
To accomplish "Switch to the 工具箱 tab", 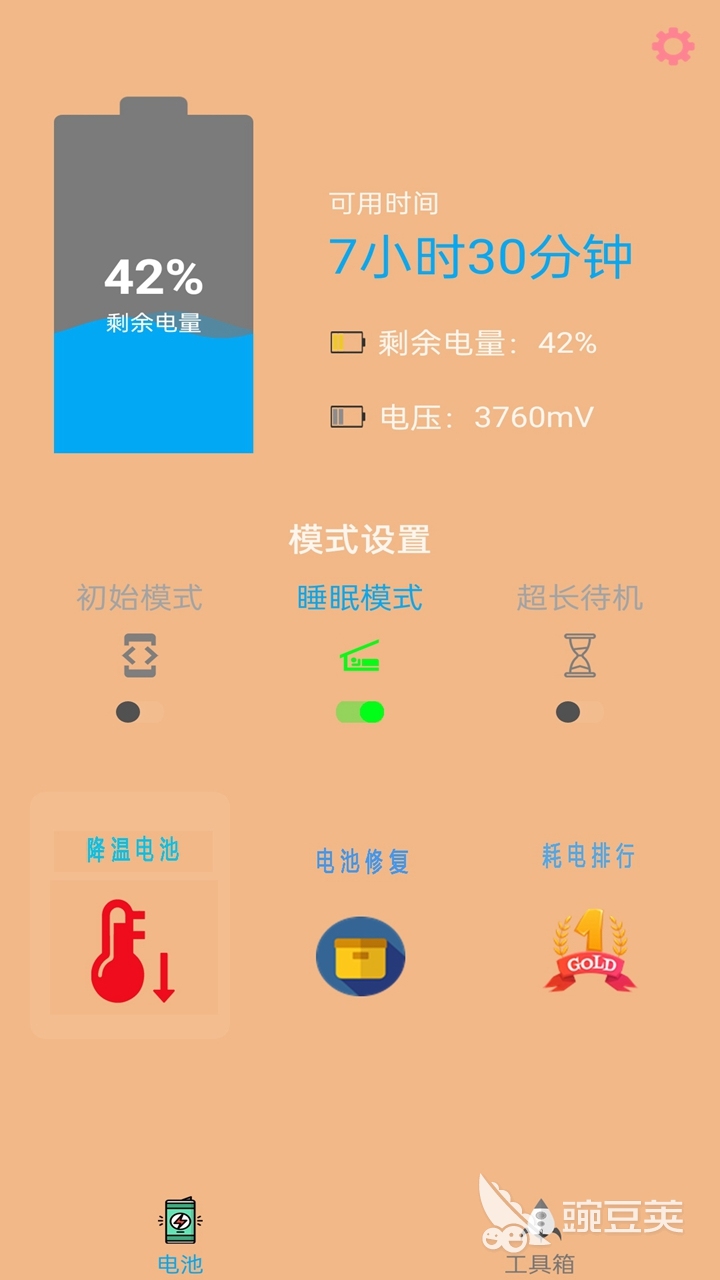I will tap(539, 1240).
